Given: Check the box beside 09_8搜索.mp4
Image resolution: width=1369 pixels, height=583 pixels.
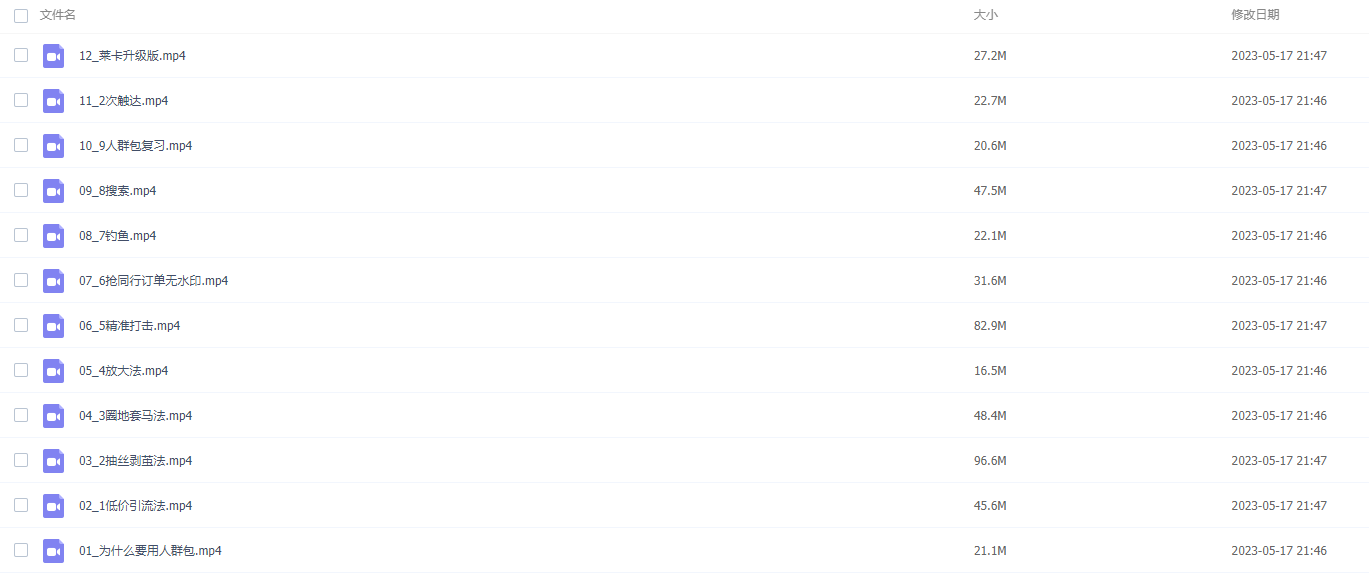Looking at the screenshot, I should 21,190.
